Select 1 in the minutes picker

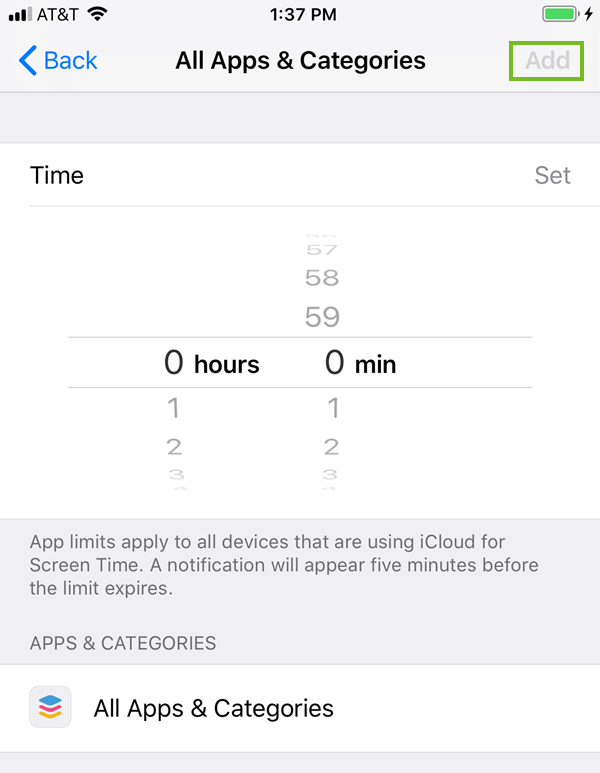(333, 407)
